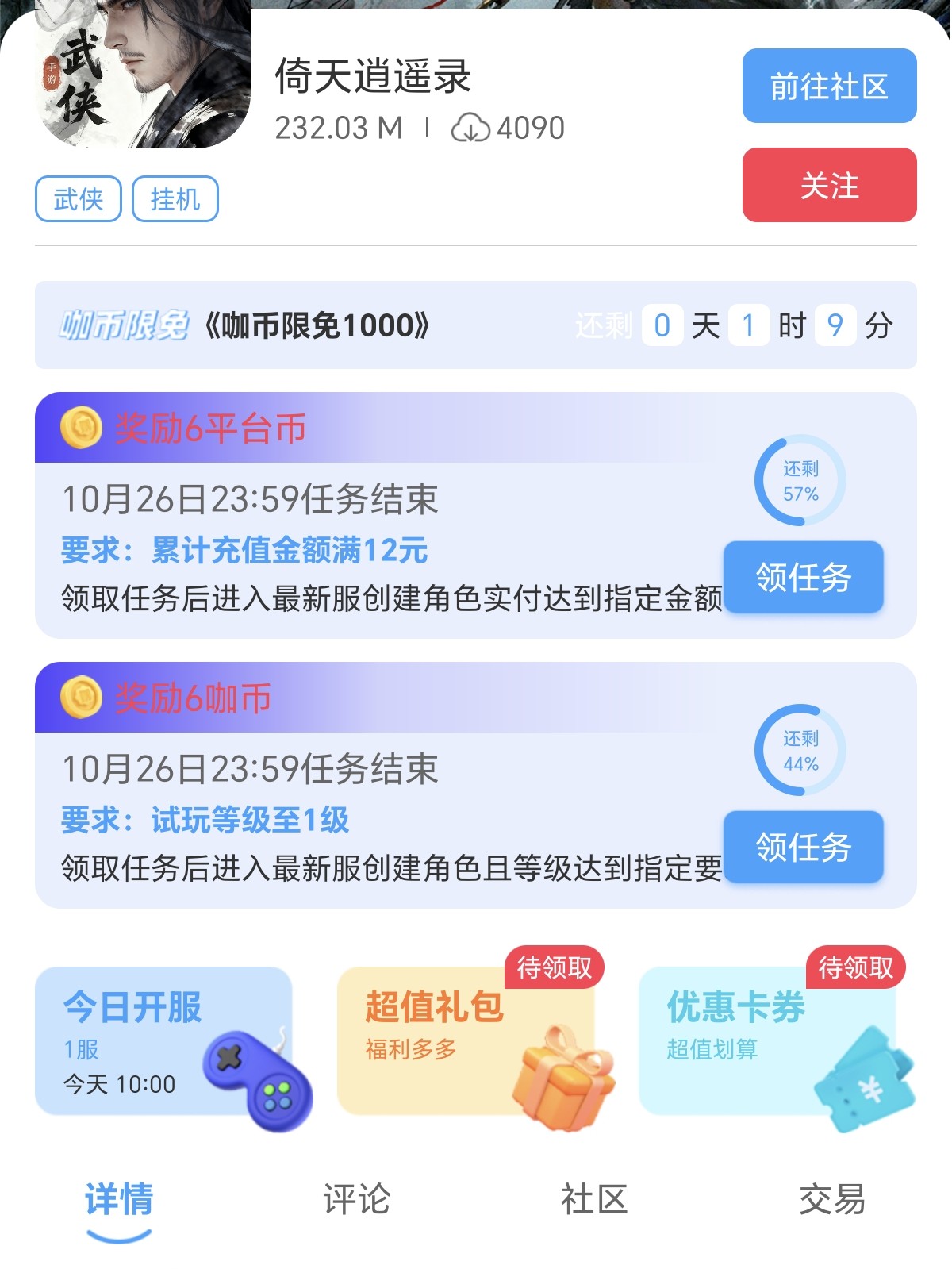Switch to the 交易 tab
The width and height of the screenshot is (952, 1269).
coord(831,1199)
